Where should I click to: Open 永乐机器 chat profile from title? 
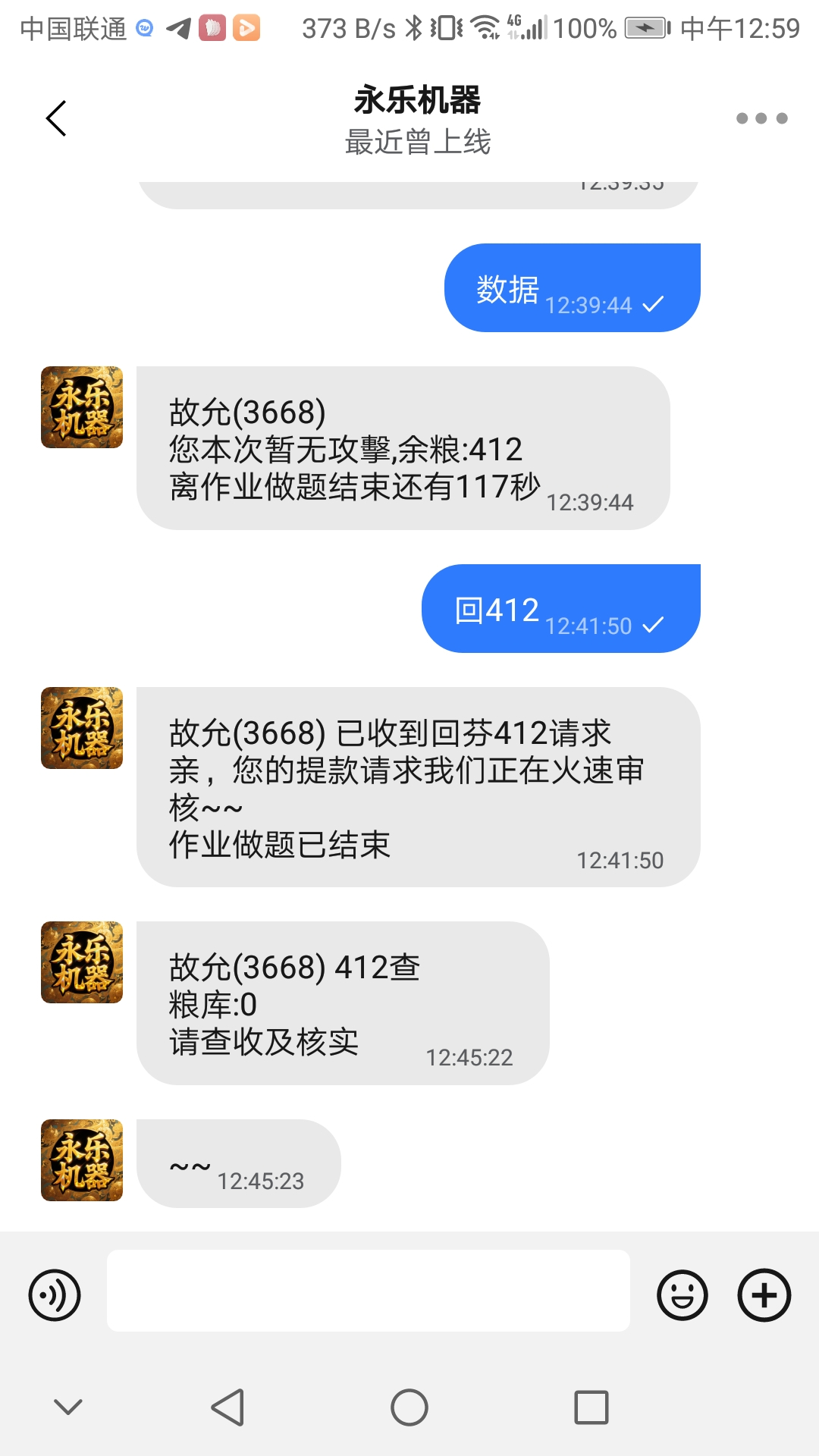[417, 101]
